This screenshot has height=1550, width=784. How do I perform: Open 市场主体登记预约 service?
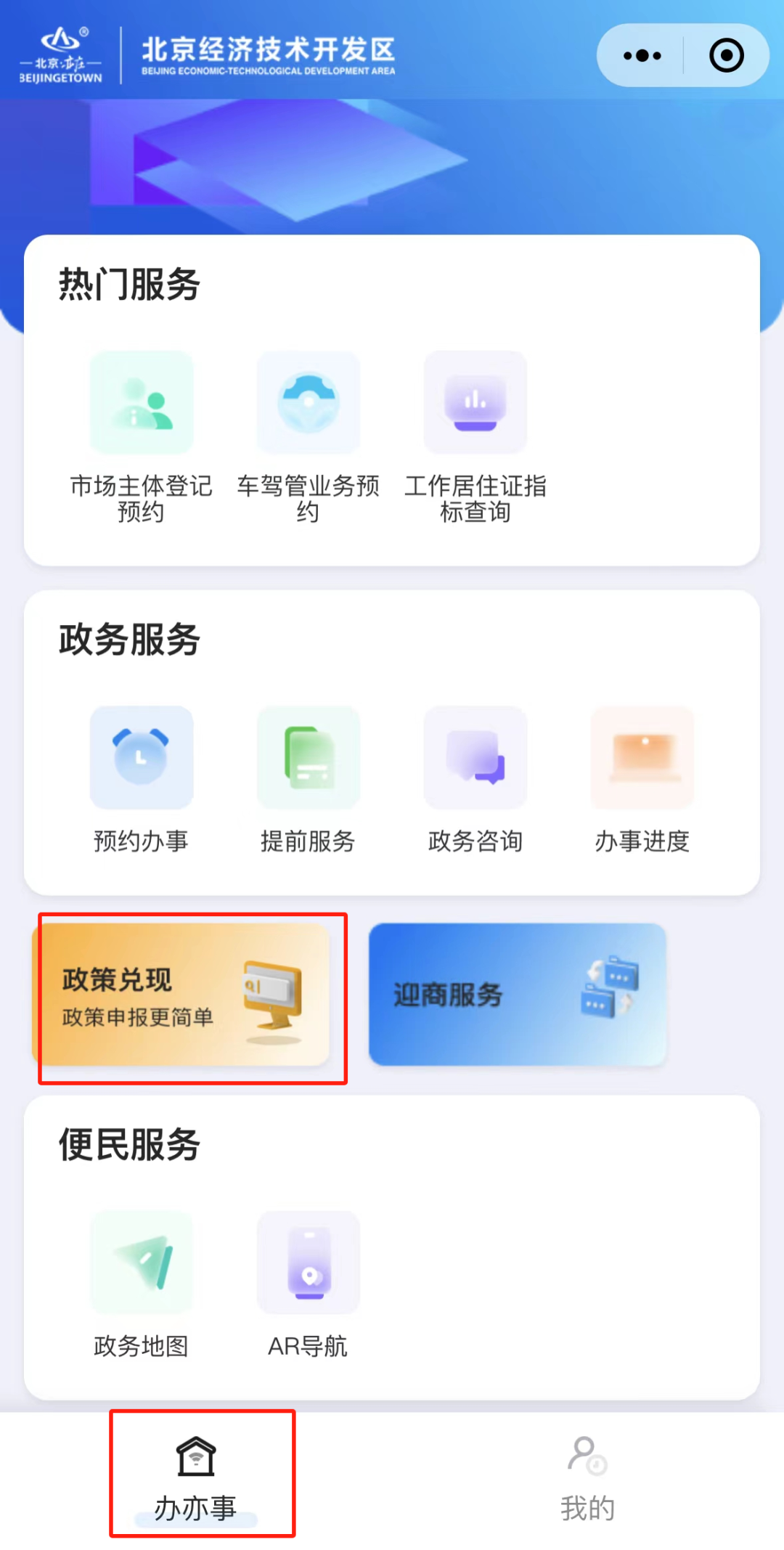pos(142,436)
